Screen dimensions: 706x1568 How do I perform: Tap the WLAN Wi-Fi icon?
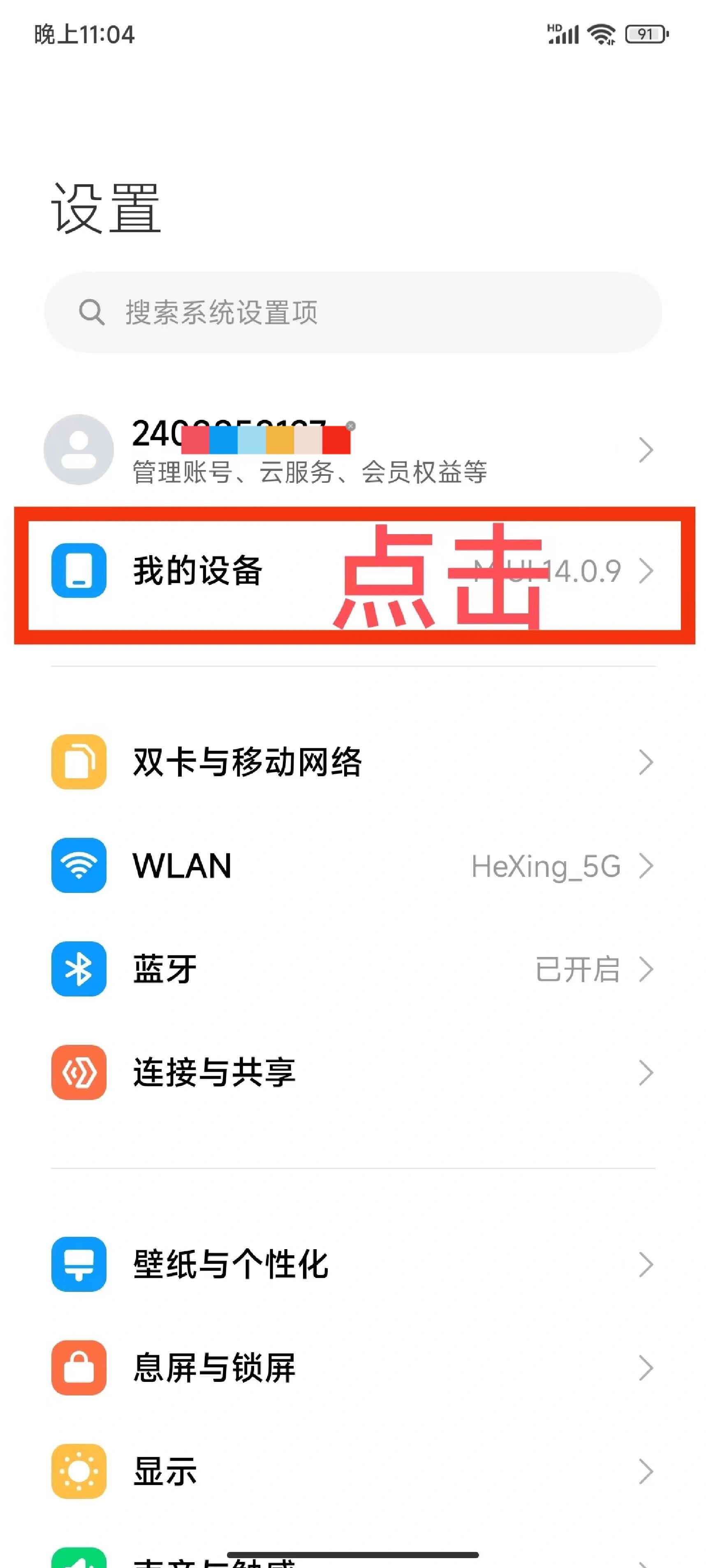pyautogui.click(x=79, y=867)
